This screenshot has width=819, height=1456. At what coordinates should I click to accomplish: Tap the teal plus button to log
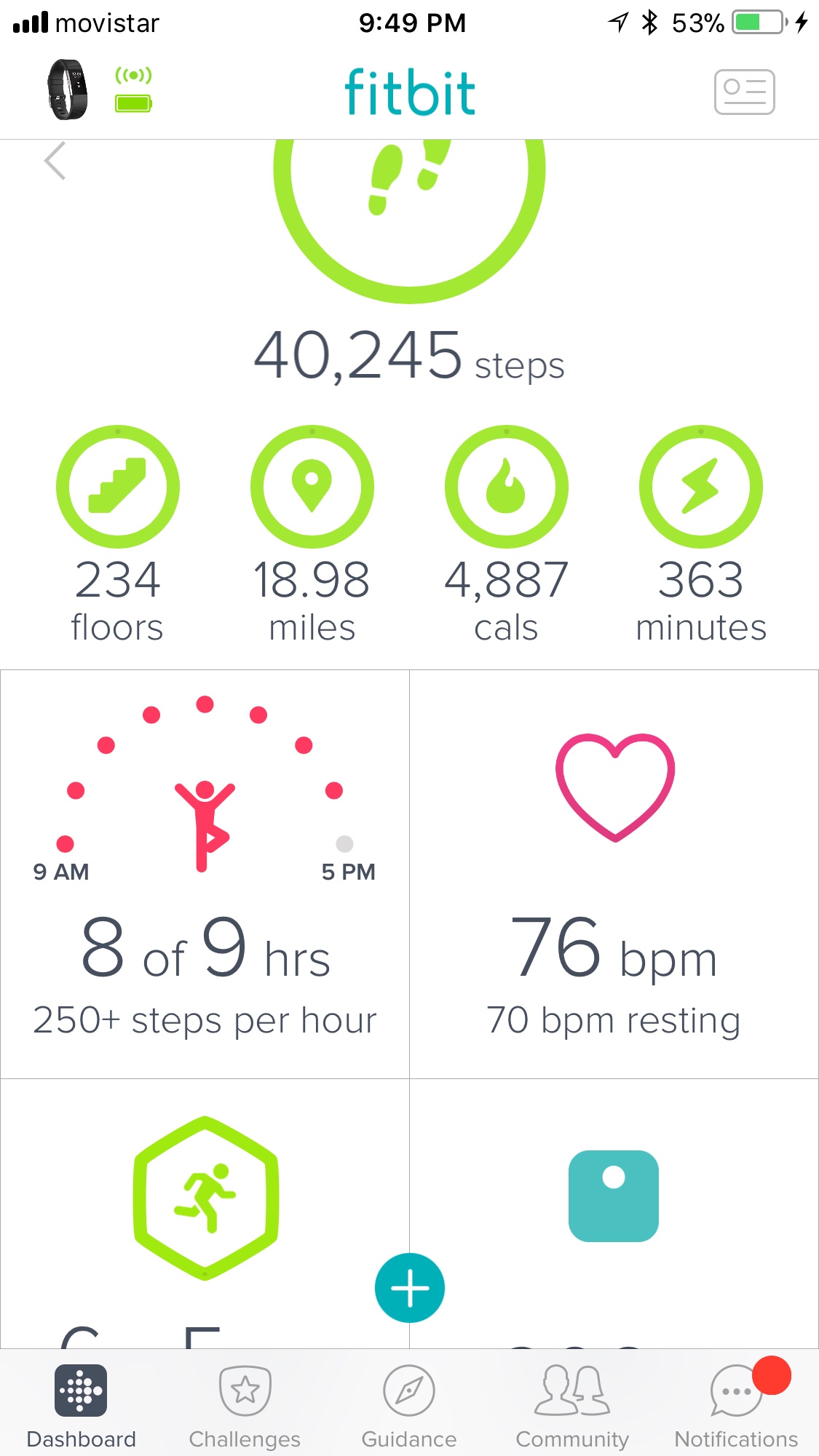tap(409, 1288)
